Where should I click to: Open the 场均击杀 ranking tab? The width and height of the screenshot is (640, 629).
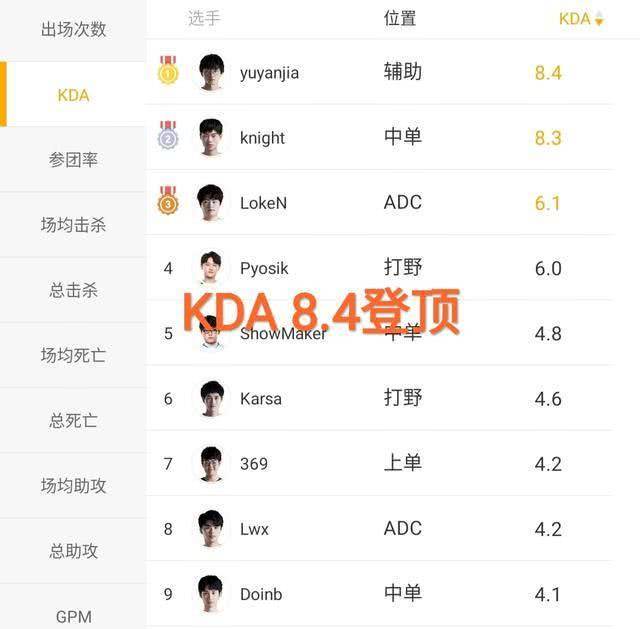(73, 225)
